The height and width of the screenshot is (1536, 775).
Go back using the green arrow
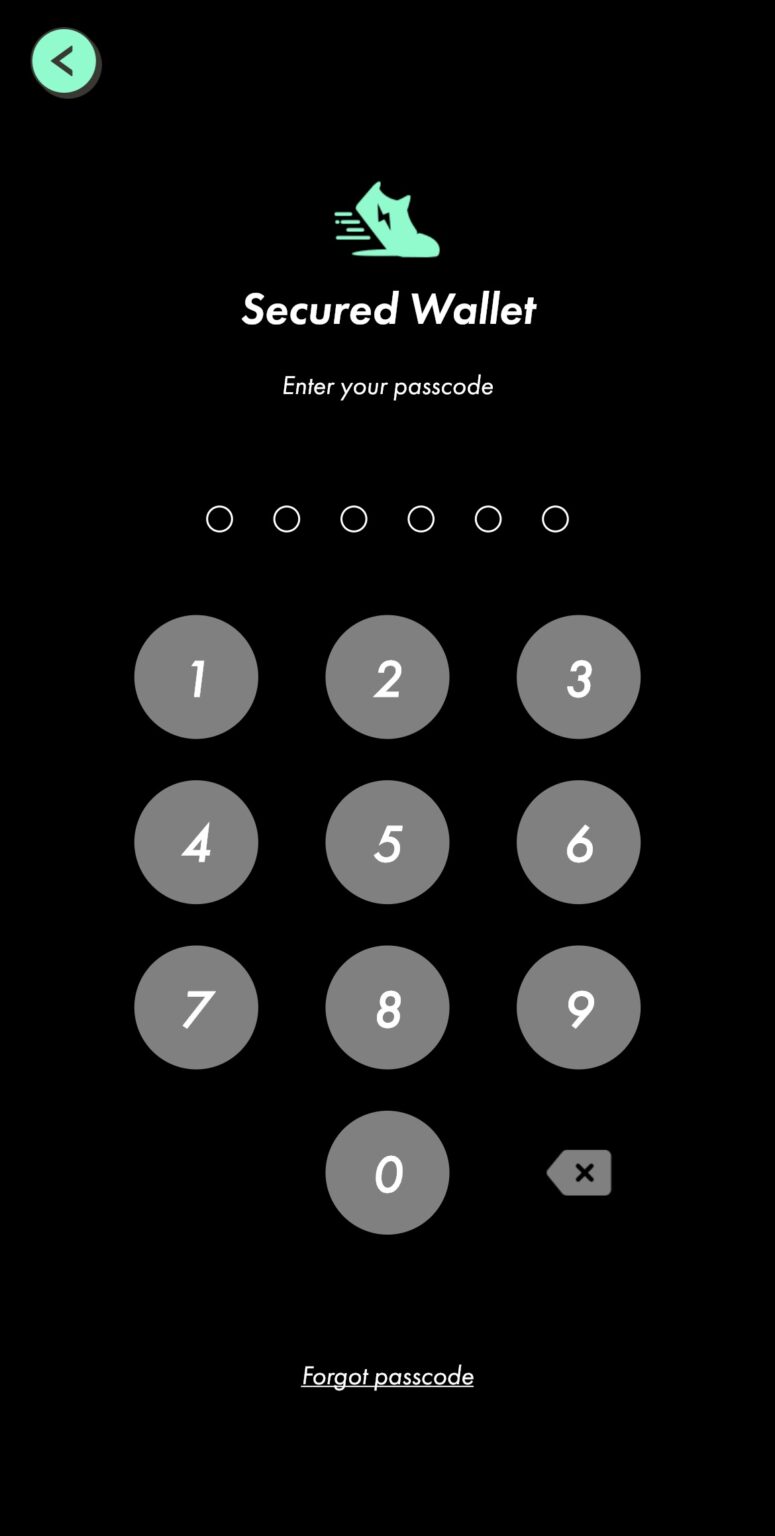[x=64, y=61]
